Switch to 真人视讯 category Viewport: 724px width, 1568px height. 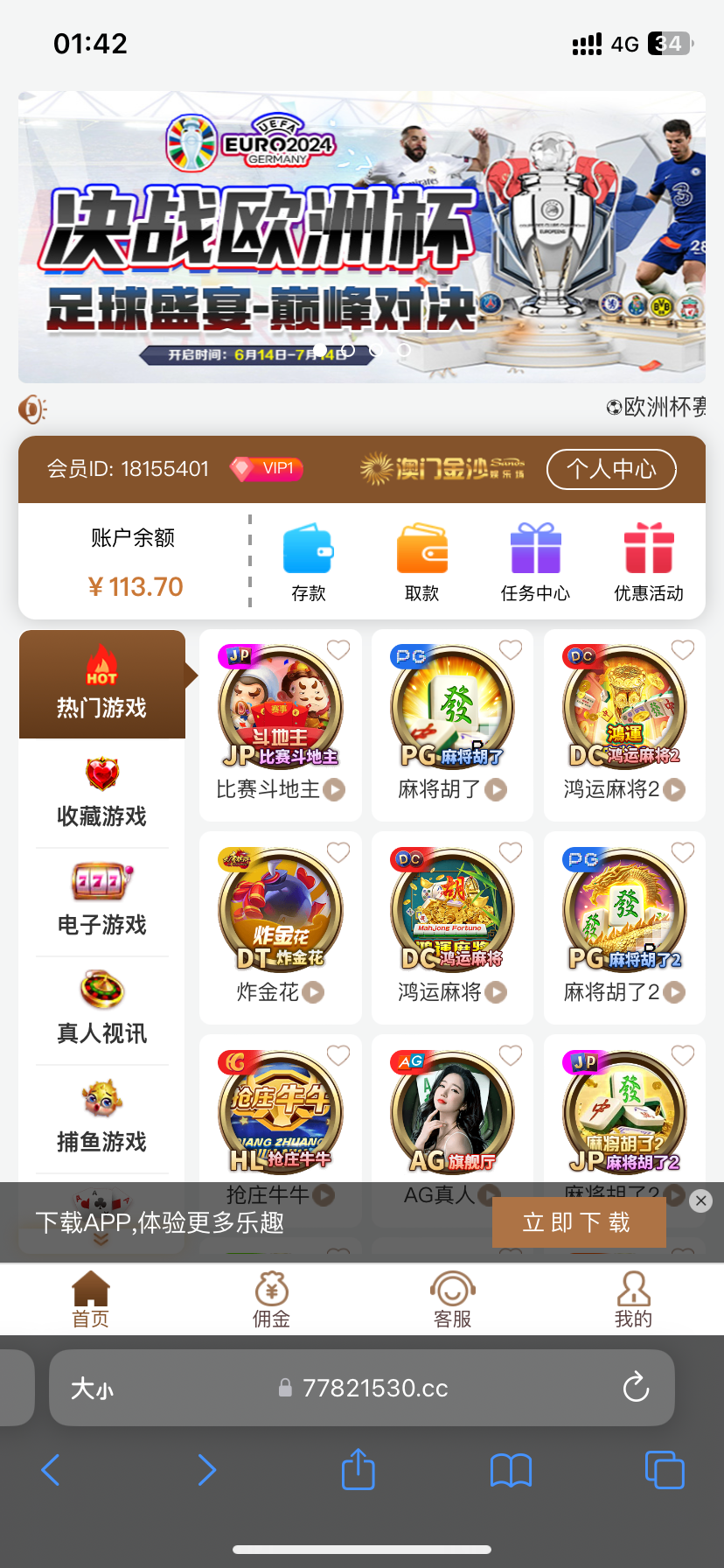[x=101, y=1010]
